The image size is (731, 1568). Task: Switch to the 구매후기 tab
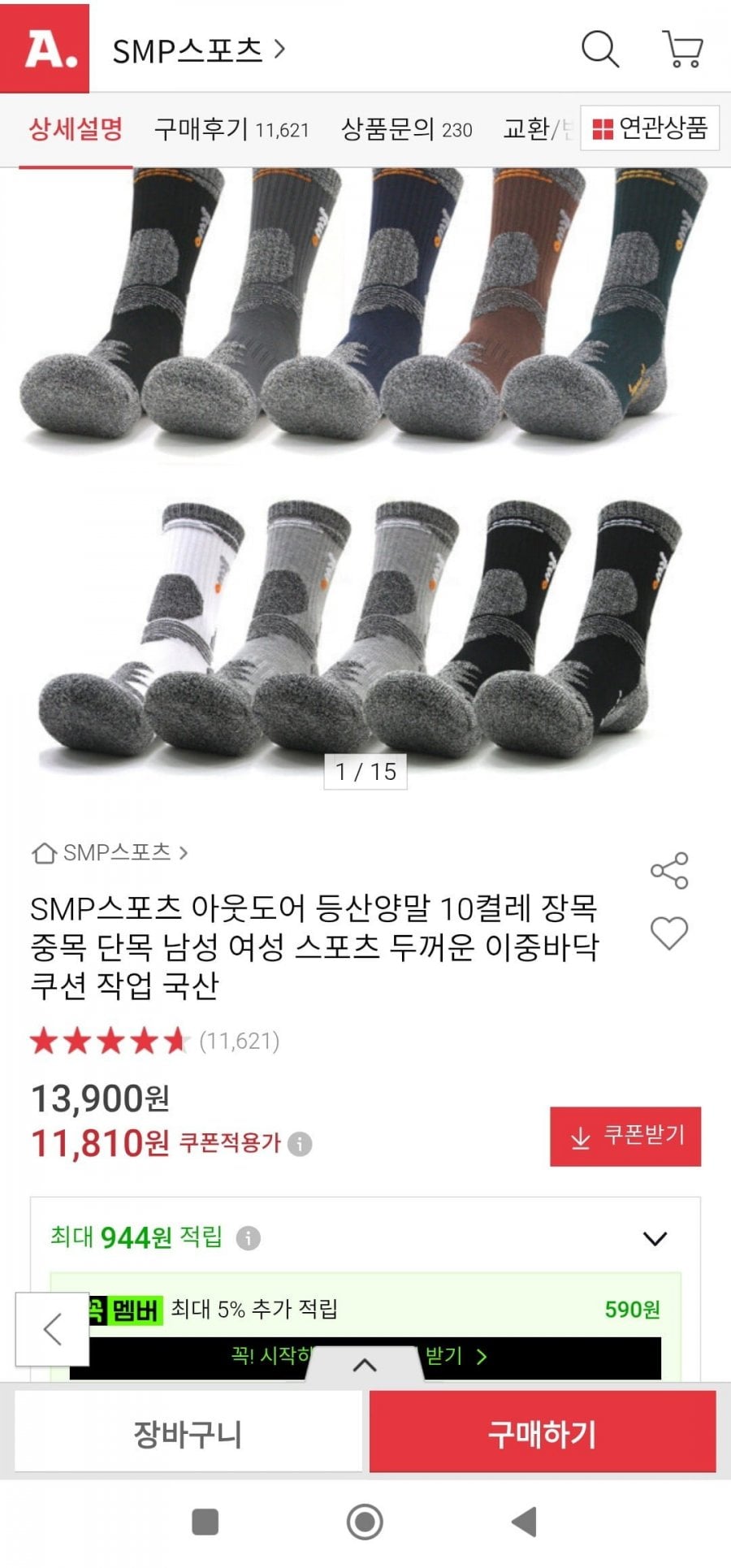tap(231, 129)
